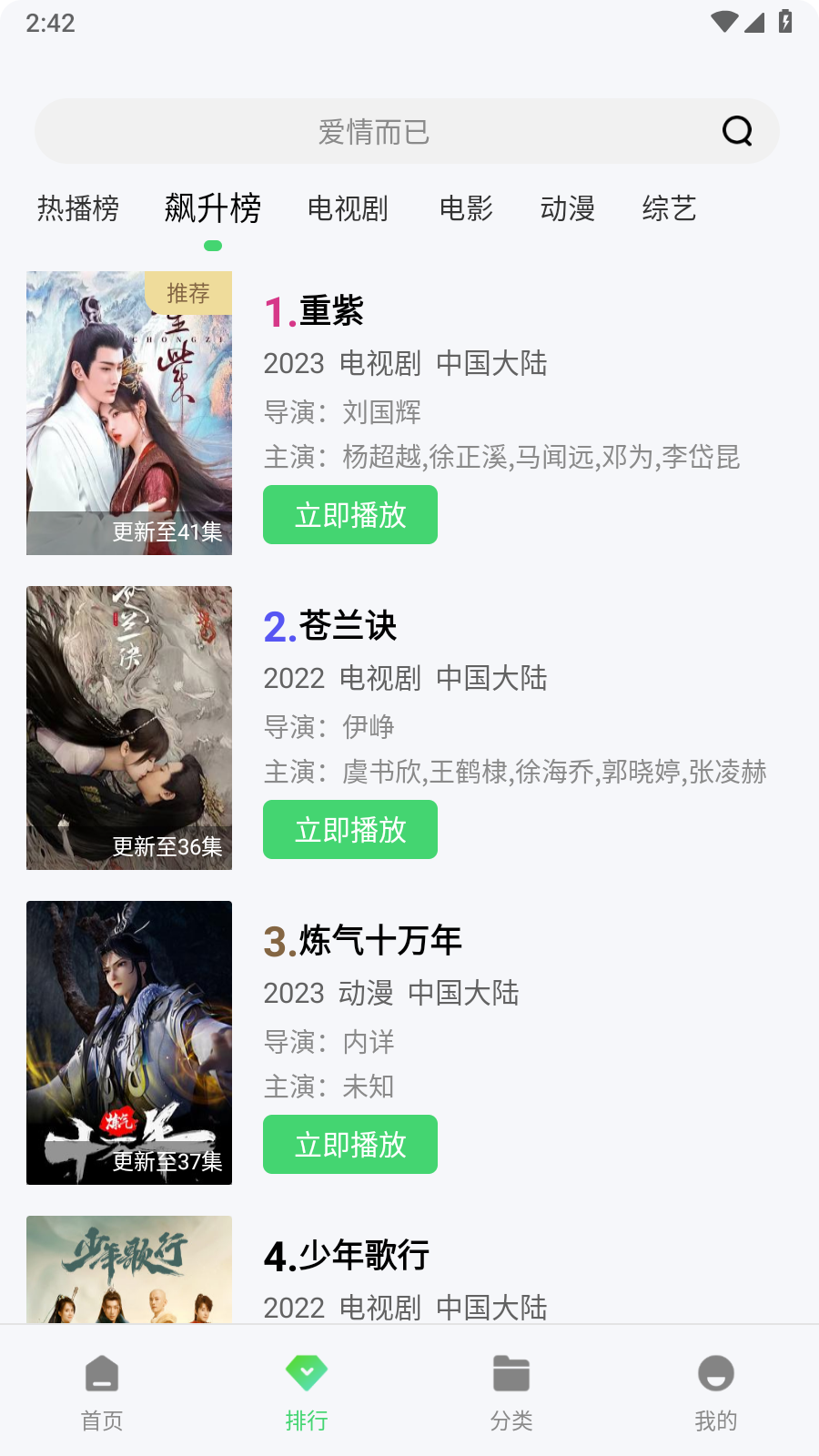Show the 电影 ranking tab
819x1456 pixels.
point(466,208)
